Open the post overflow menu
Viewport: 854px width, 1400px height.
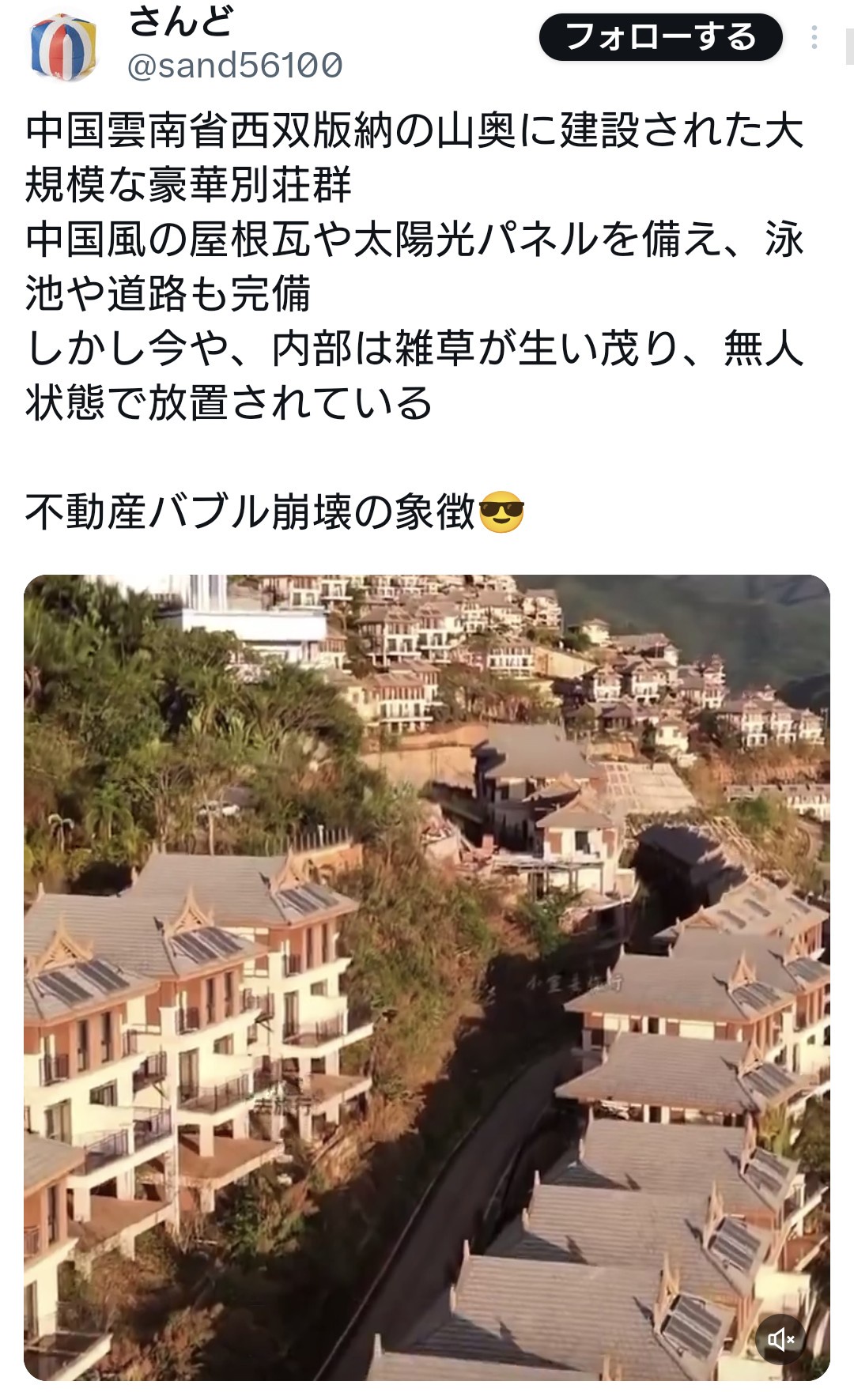tap(814, 37)
